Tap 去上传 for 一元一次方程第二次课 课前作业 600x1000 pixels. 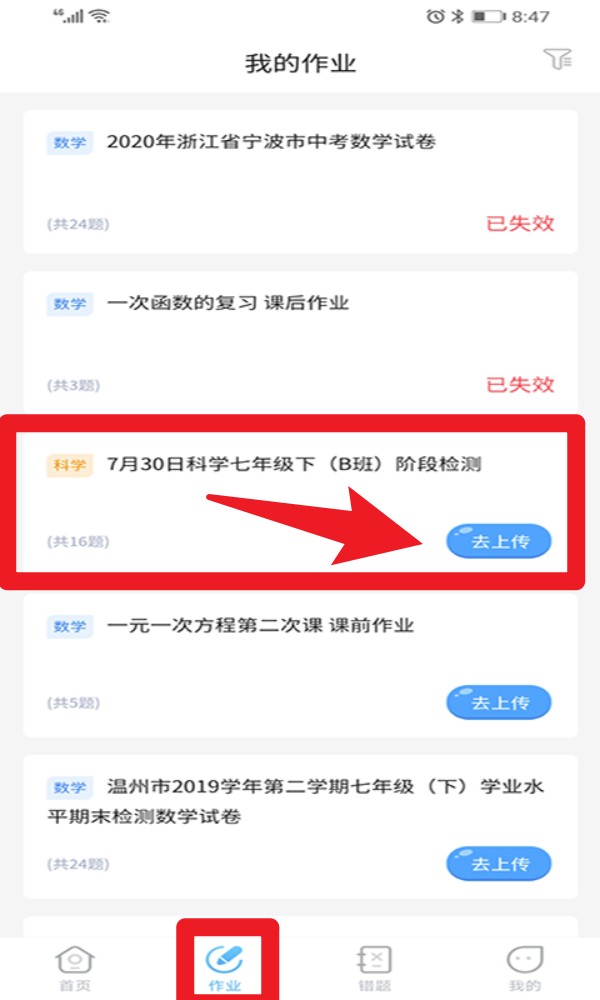click(x=499, y=703)
